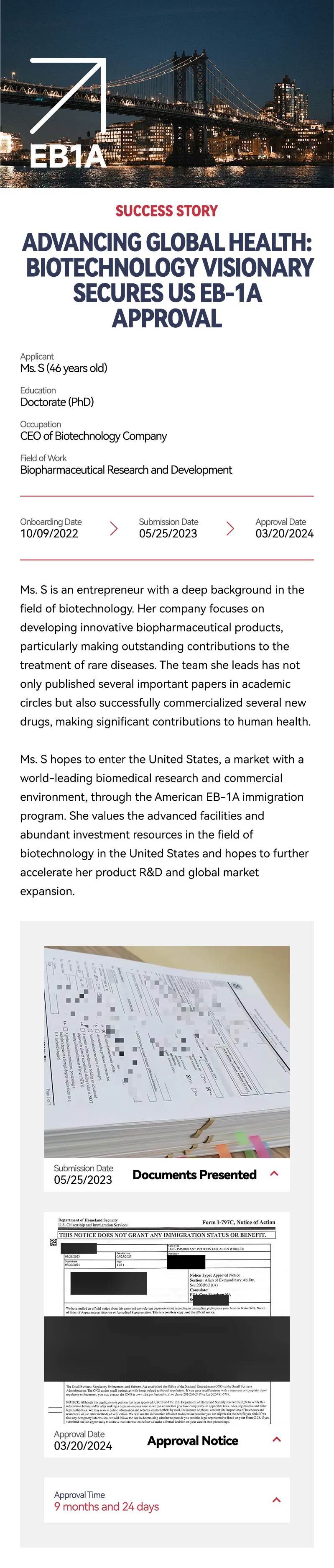Collapse the Approval Notice section

pyautogui.click(x=276, y=1439)
